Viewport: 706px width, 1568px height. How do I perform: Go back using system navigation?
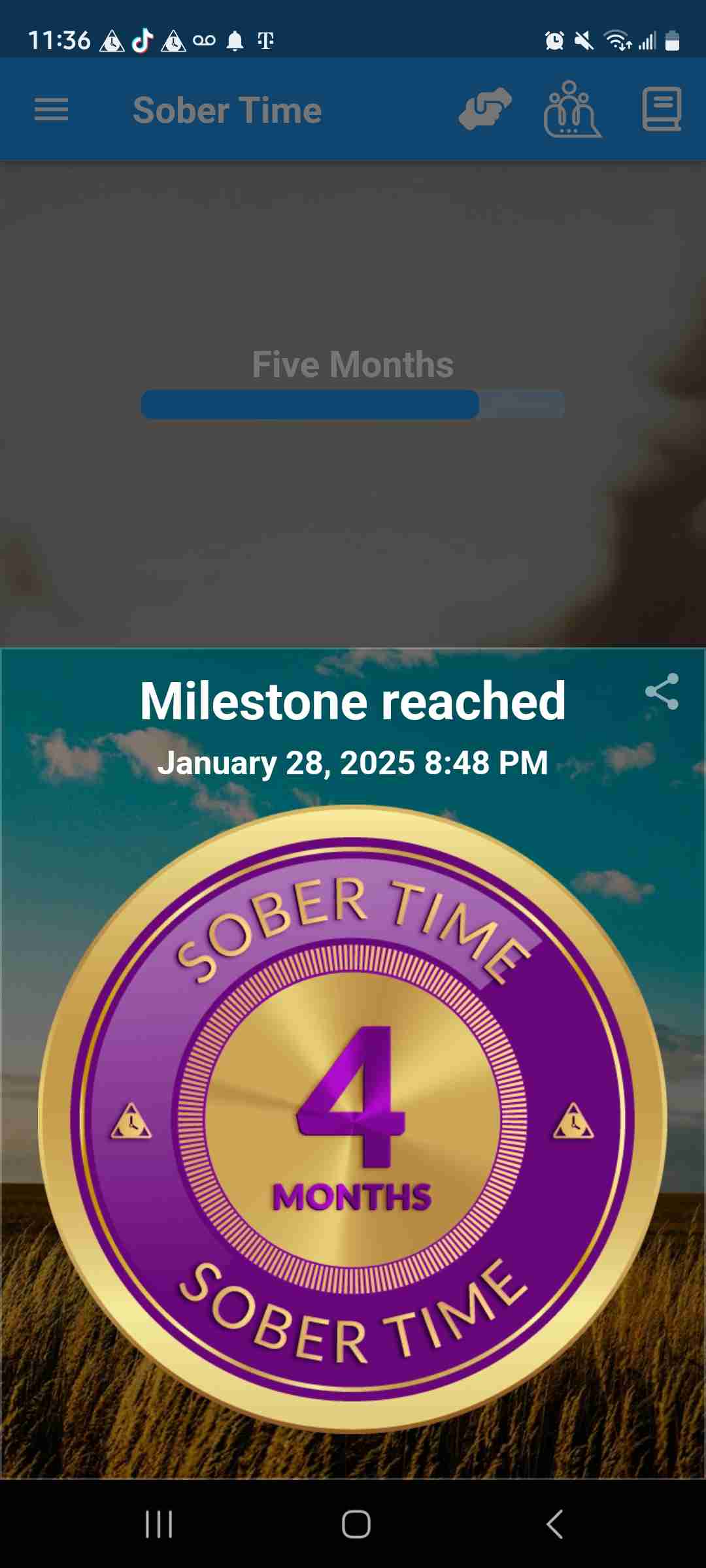[554, 1524]
